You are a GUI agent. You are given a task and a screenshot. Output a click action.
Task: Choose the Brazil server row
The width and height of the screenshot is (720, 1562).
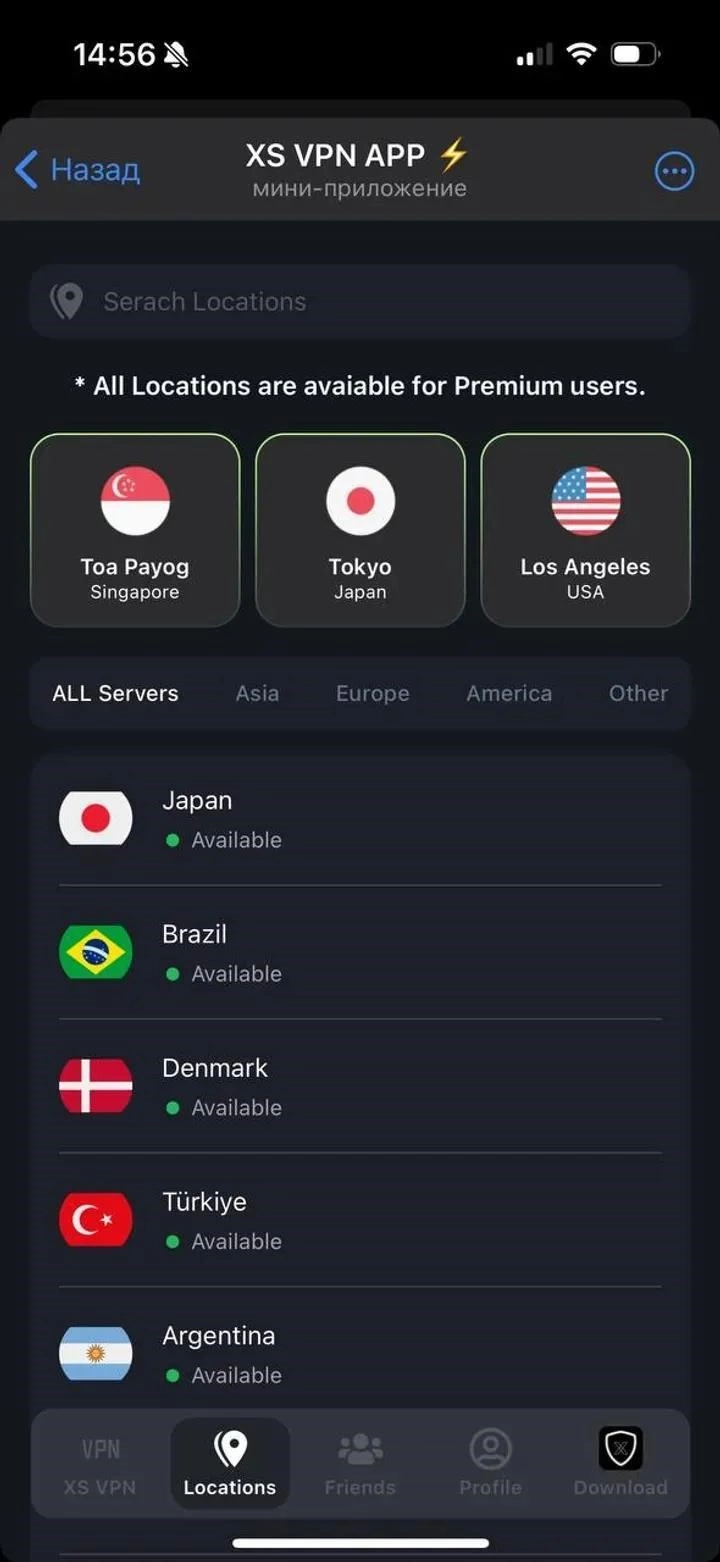(360, 953)
